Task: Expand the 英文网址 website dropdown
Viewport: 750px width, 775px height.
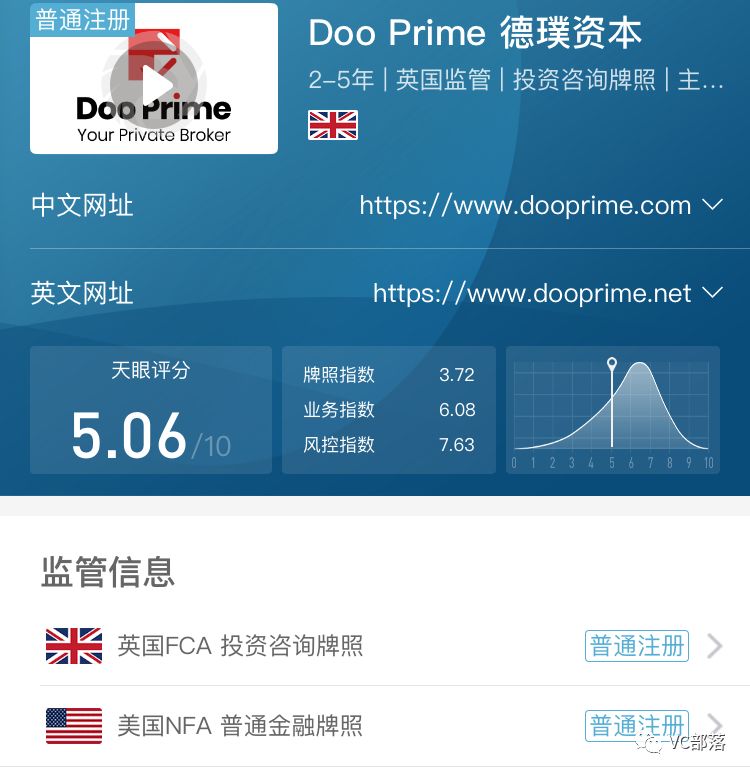Action: pyautogui.click(x=713, y=293)
